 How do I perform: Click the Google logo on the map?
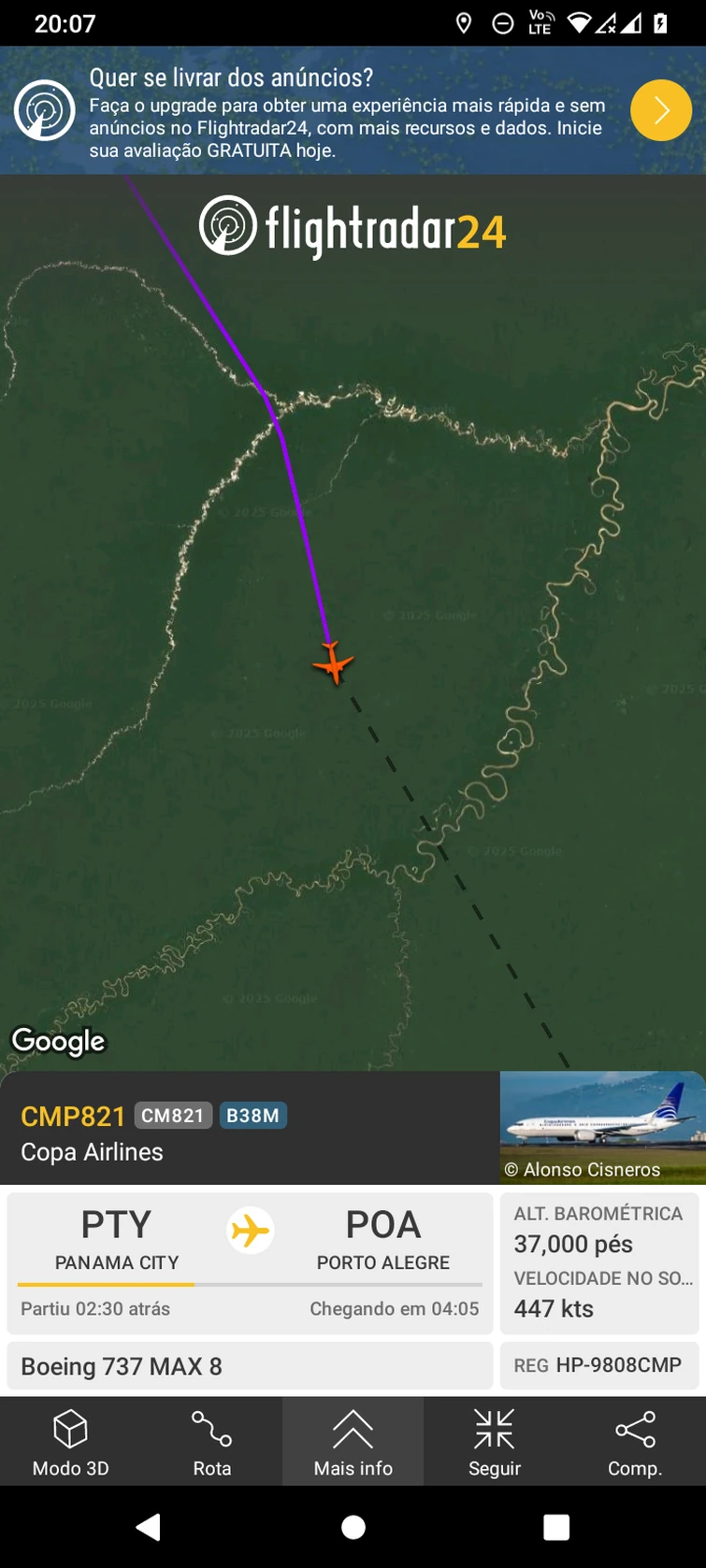[59, 1041]
